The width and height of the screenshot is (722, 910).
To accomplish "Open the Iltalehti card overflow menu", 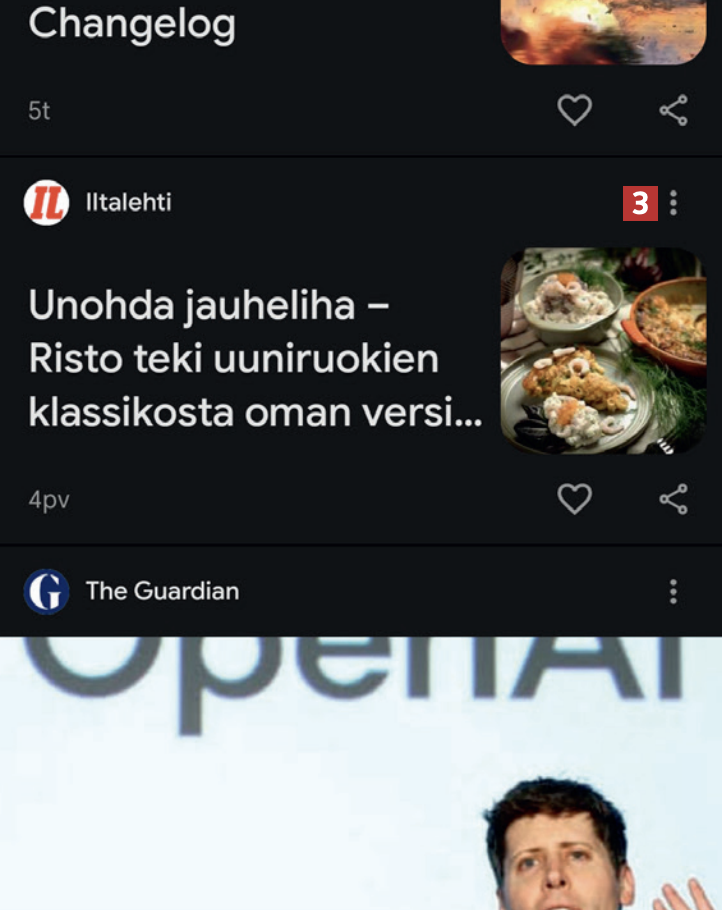I will [673, 203].
